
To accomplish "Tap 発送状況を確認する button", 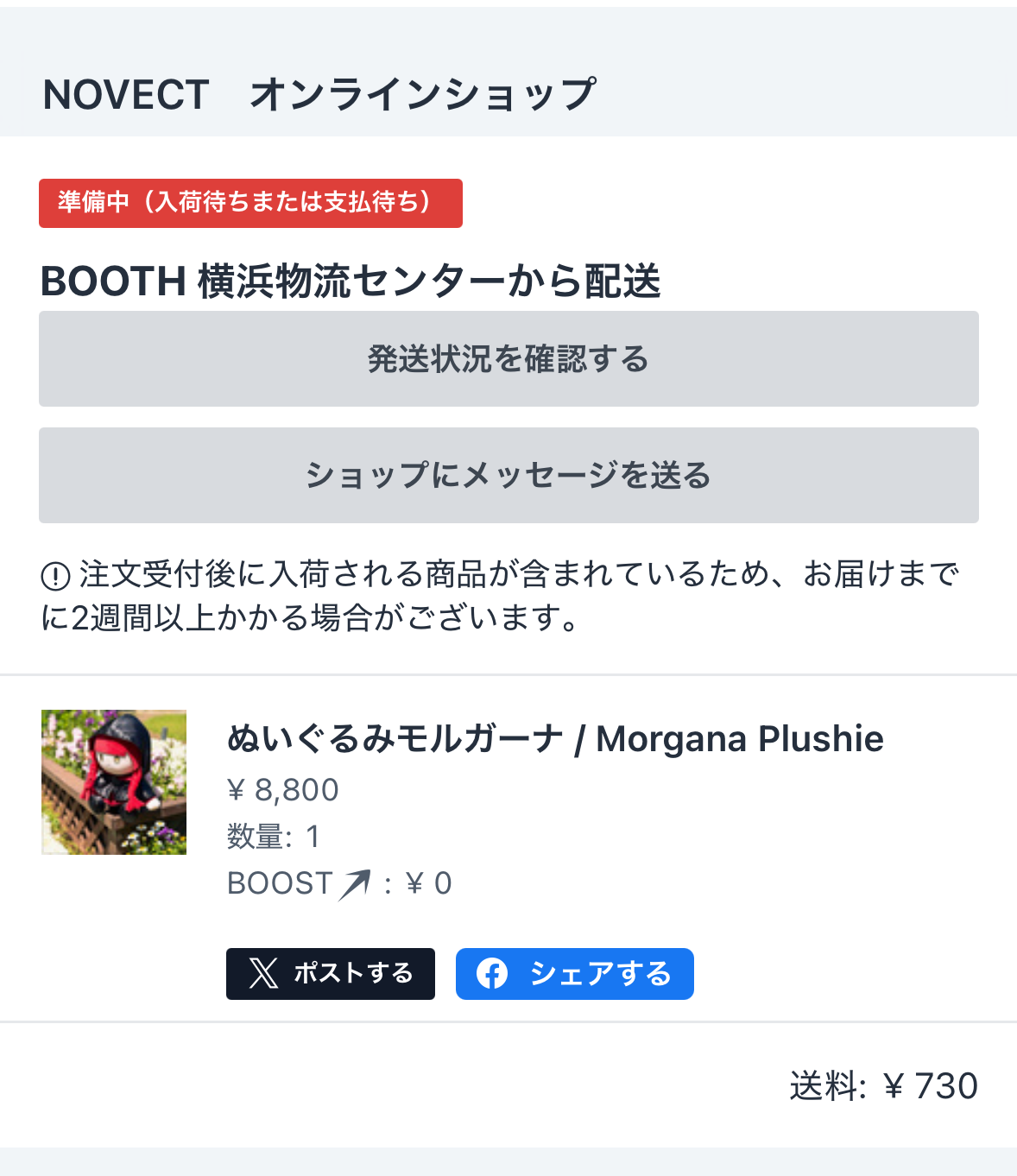I will (x=508, y=358).
